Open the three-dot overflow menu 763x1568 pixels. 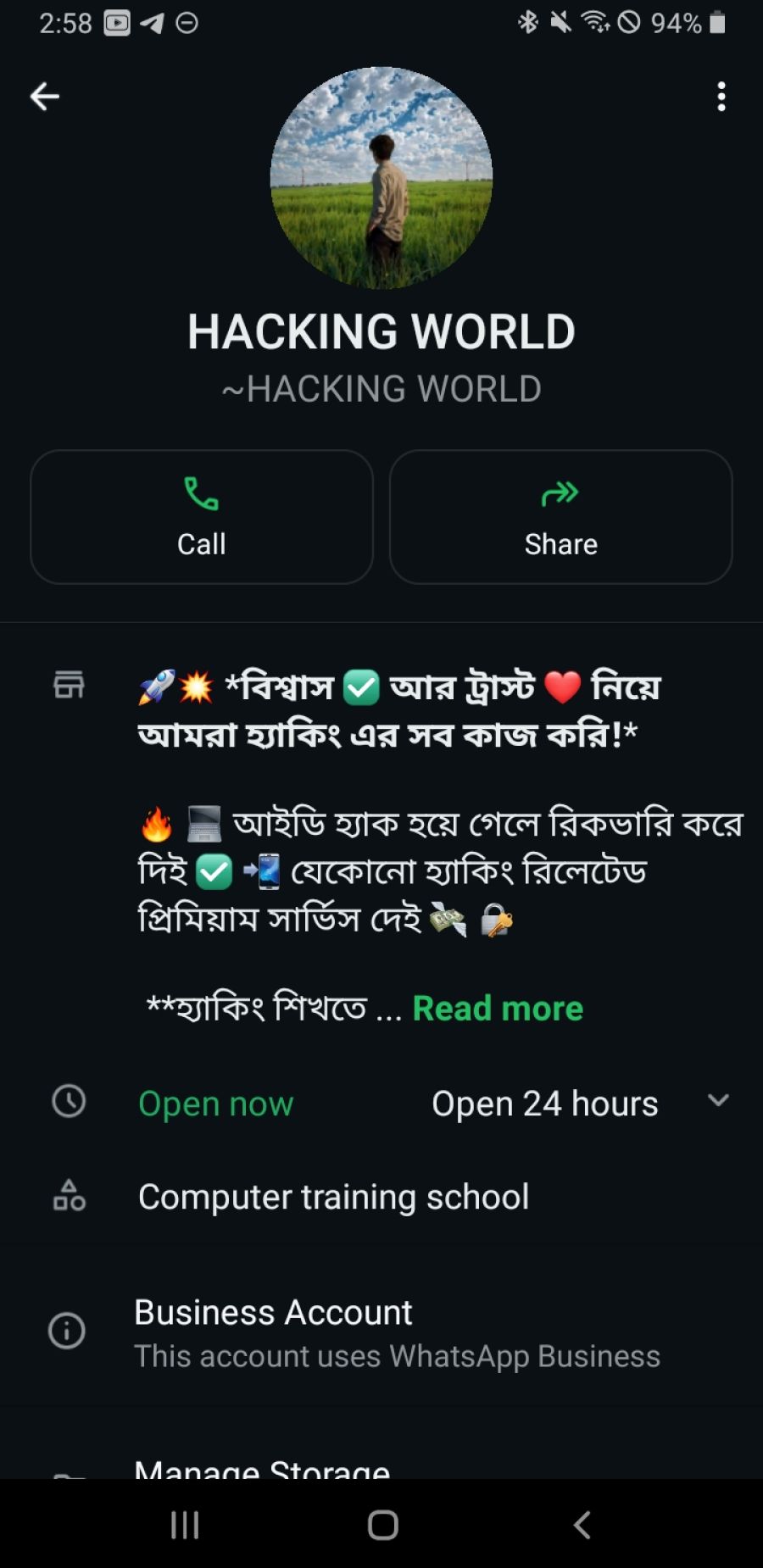pos(721,97)
